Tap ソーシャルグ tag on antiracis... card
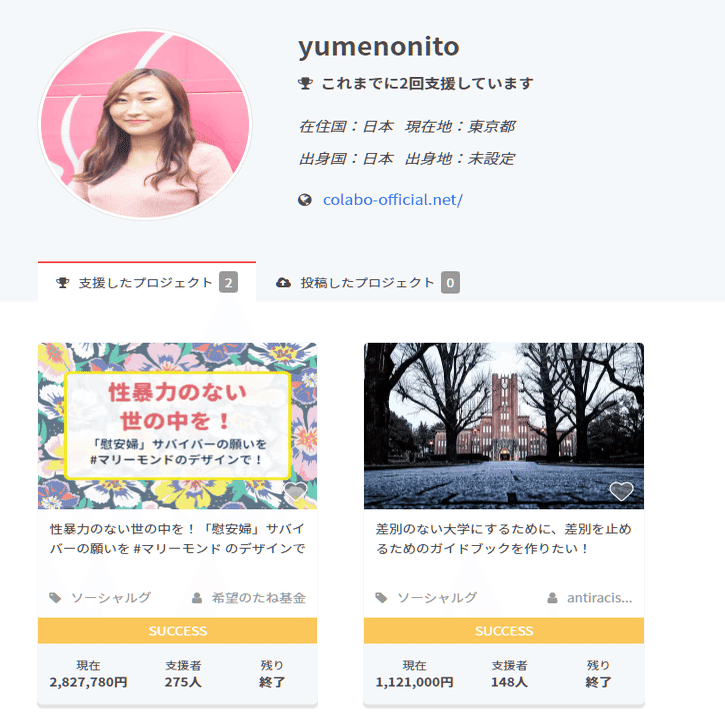The image size is (725, 725). [426, 598]
